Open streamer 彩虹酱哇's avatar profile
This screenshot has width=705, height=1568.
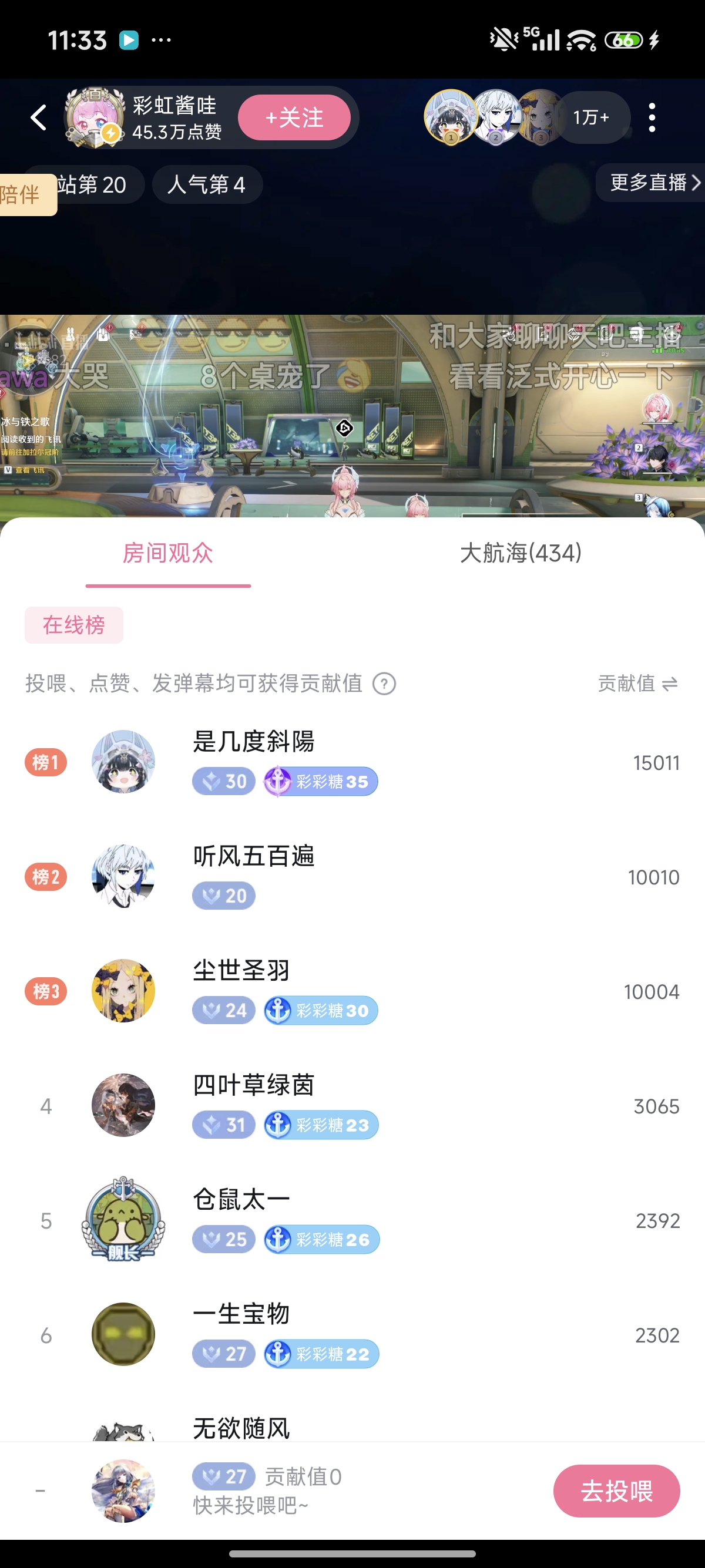96,117
